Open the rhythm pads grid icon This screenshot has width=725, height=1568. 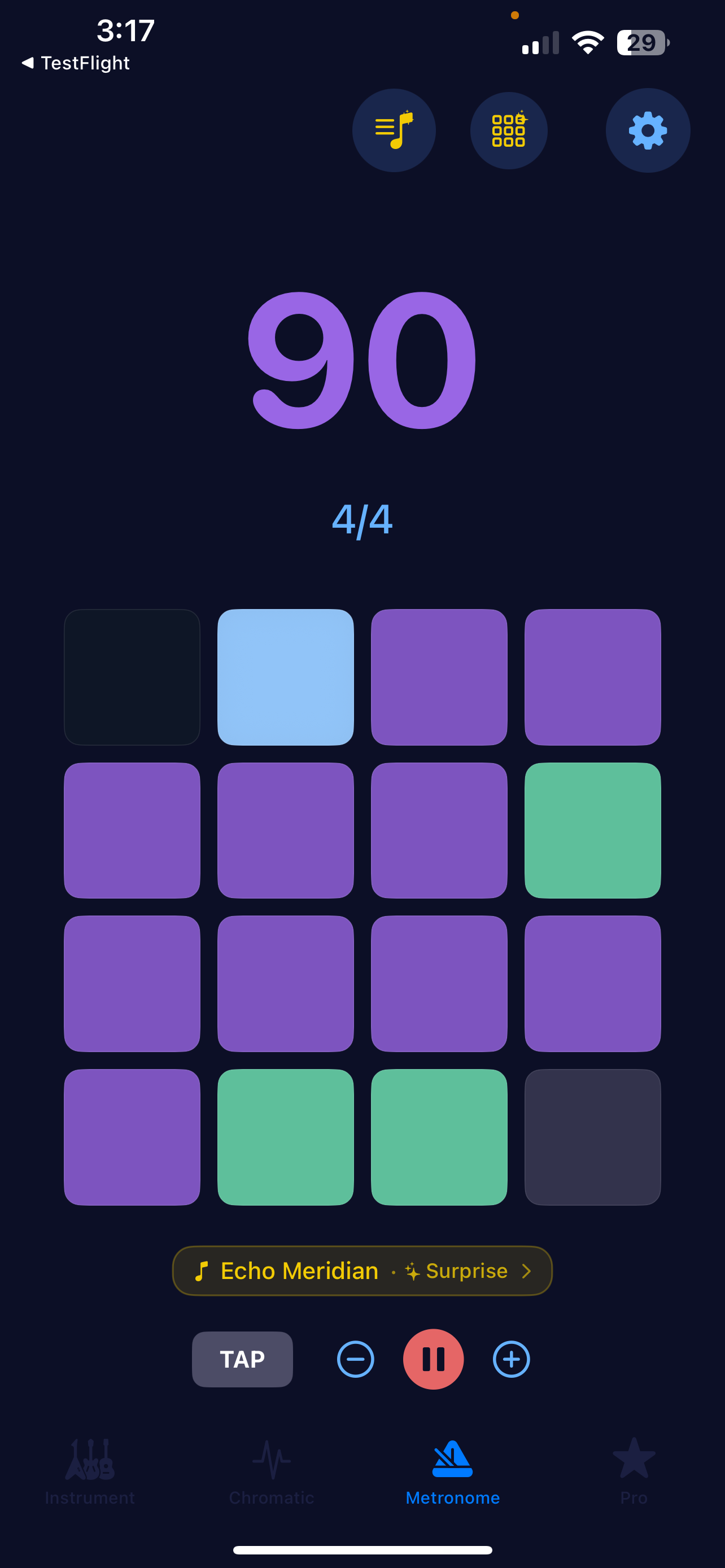(509, 130)
